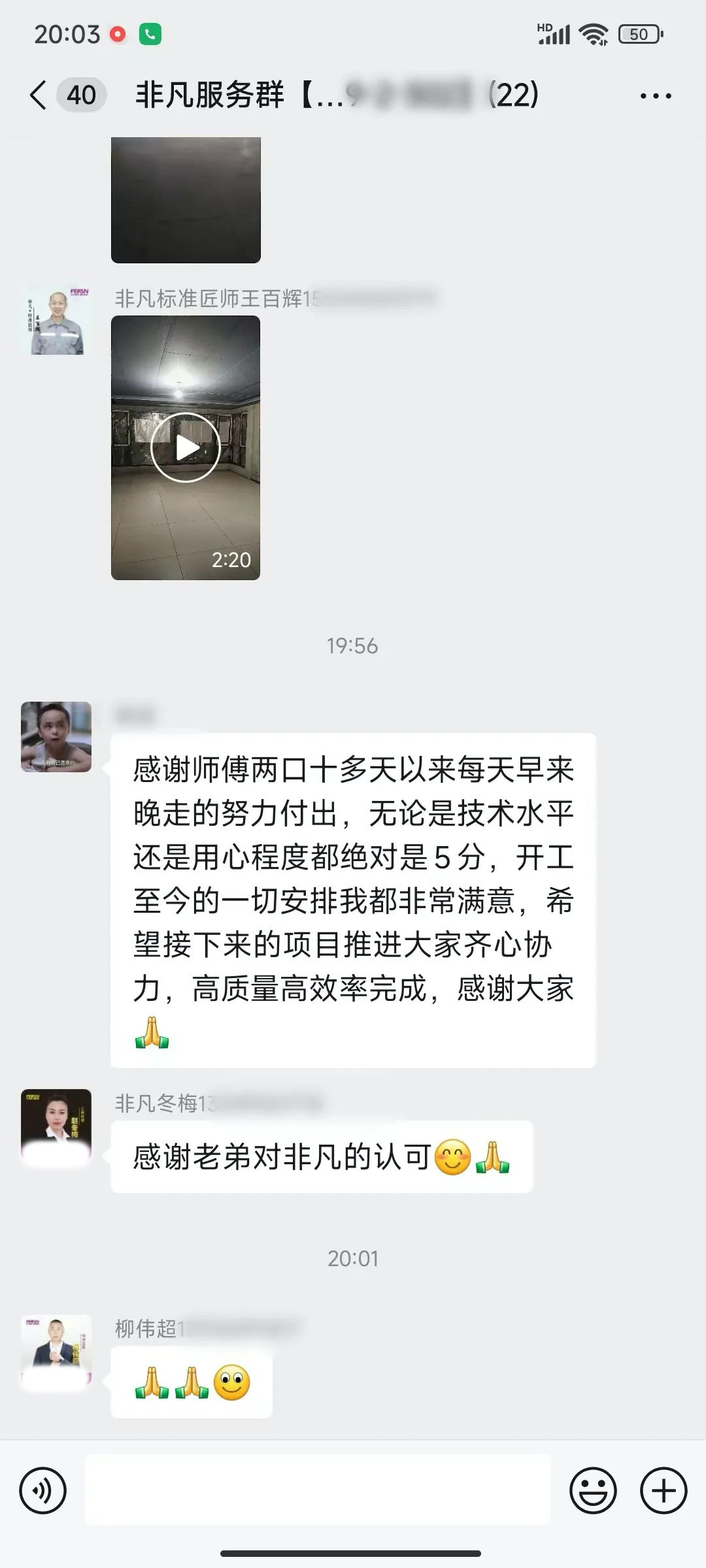Screen dimensions: 706x1568
Task: Open 柳伟超's profile avatar
Action: [x=56, y=1350]
